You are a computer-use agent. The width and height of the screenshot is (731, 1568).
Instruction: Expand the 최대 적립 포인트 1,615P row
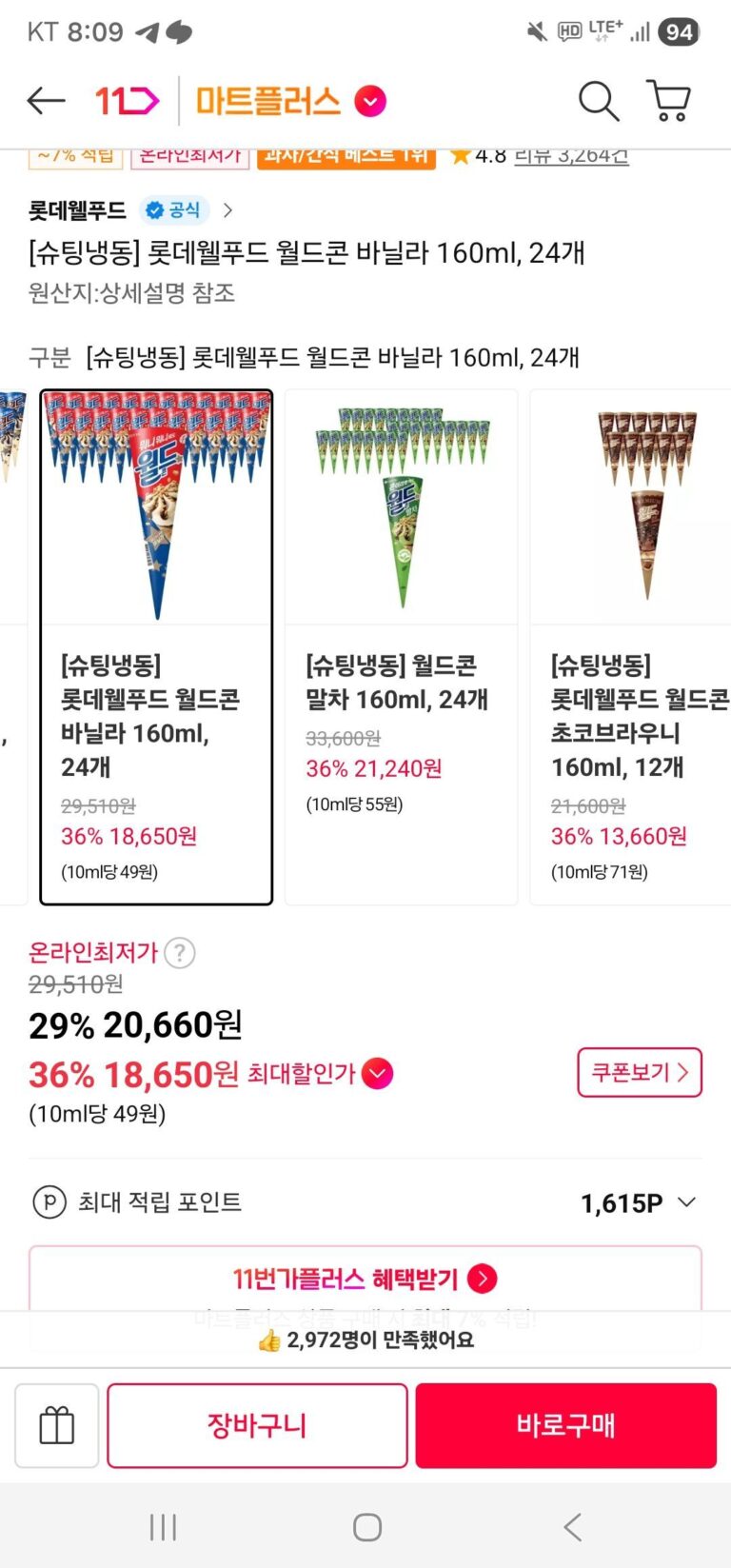365,1202
